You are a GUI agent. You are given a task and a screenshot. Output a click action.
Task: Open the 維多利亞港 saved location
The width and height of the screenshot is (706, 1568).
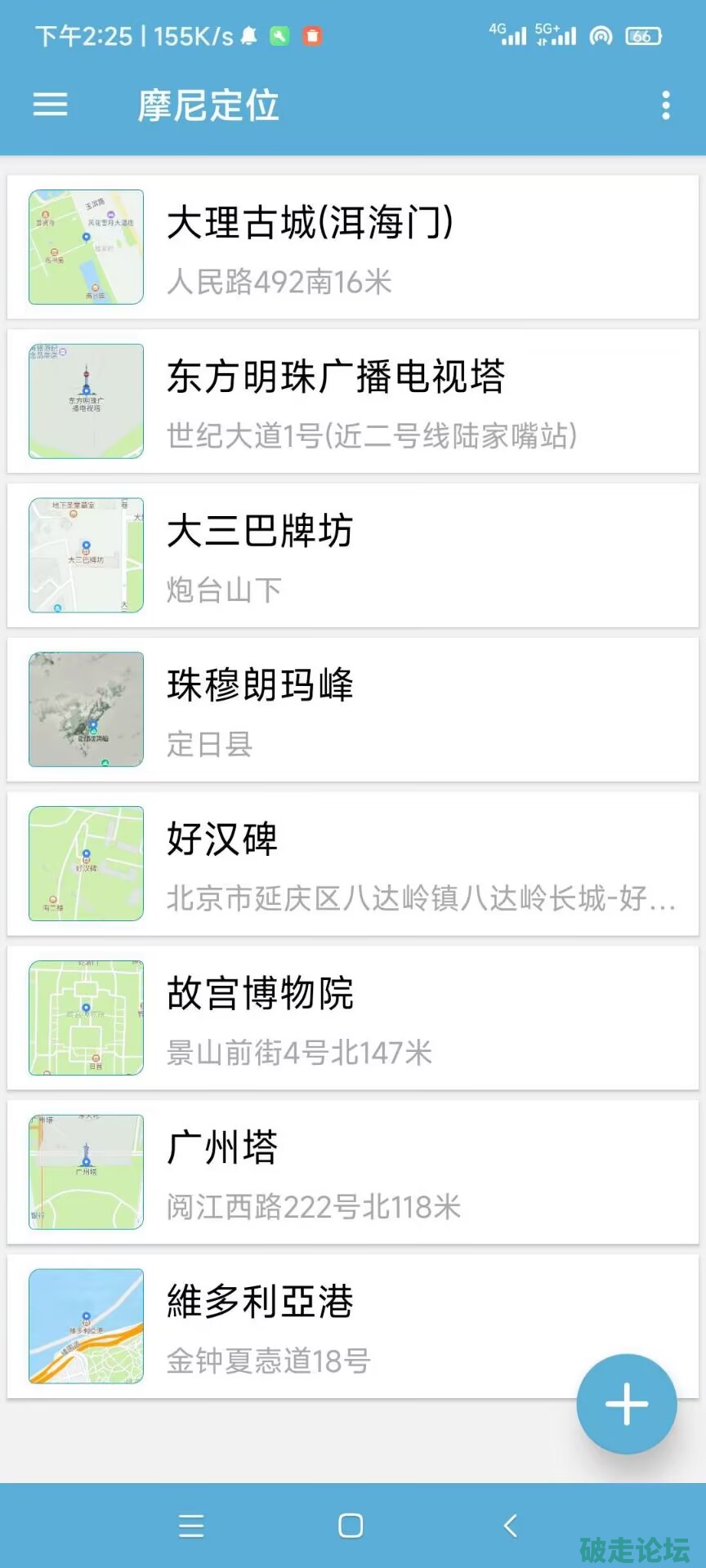click(x=327, y=1326)
